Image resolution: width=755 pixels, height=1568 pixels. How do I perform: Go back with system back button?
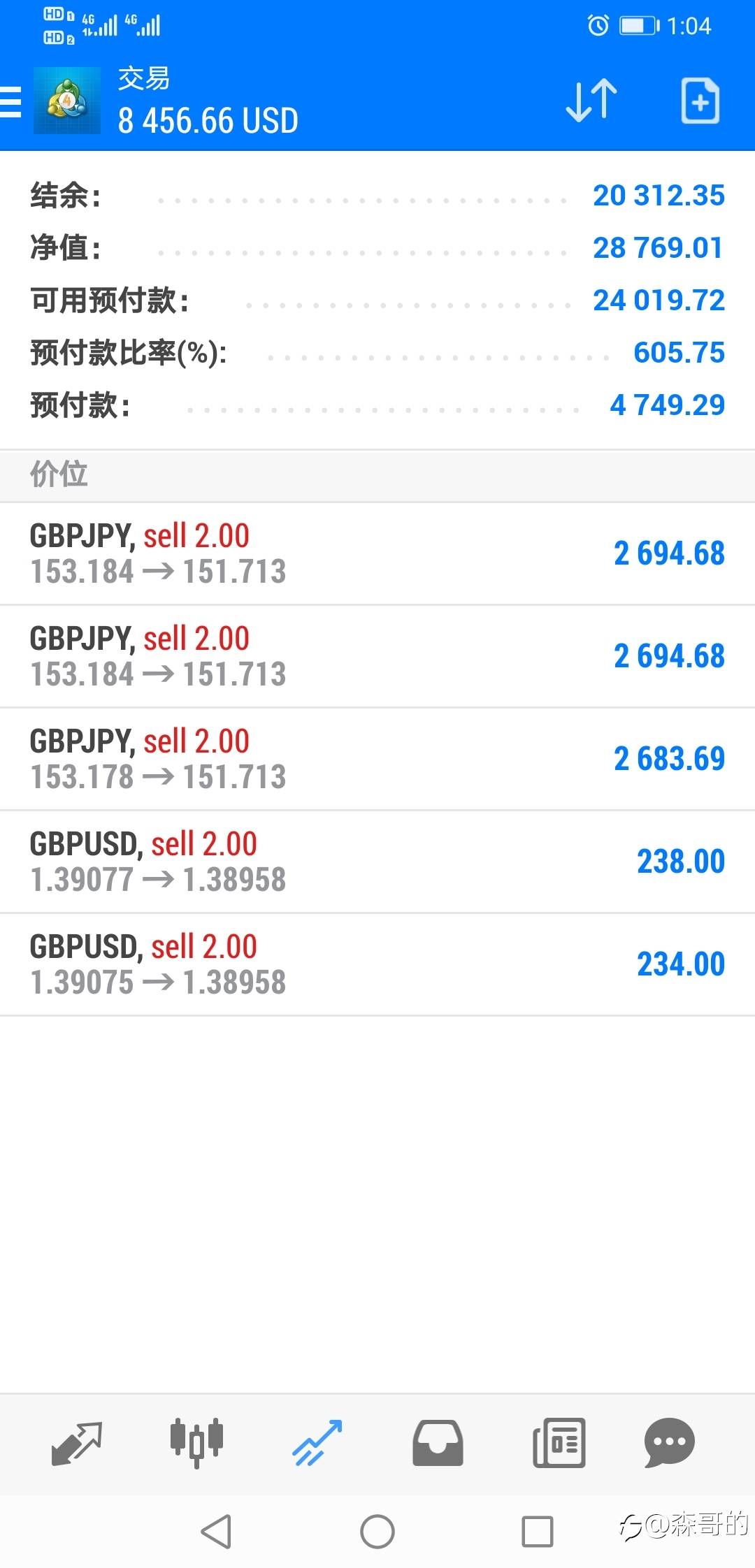point(216,1532)
